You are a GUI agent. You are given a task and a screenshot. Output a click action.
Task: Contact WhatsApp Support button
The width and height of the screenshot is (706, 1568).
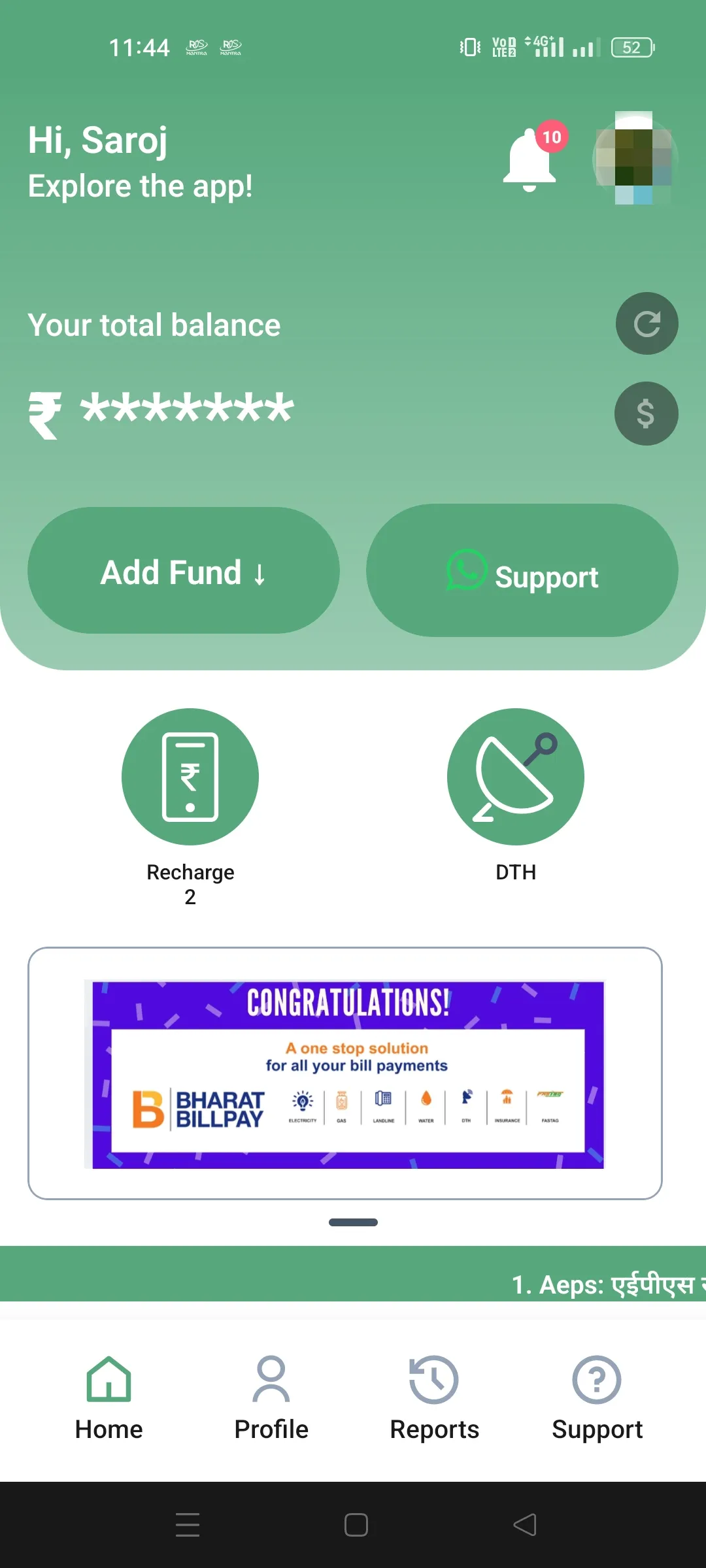(x=522, y=571)
